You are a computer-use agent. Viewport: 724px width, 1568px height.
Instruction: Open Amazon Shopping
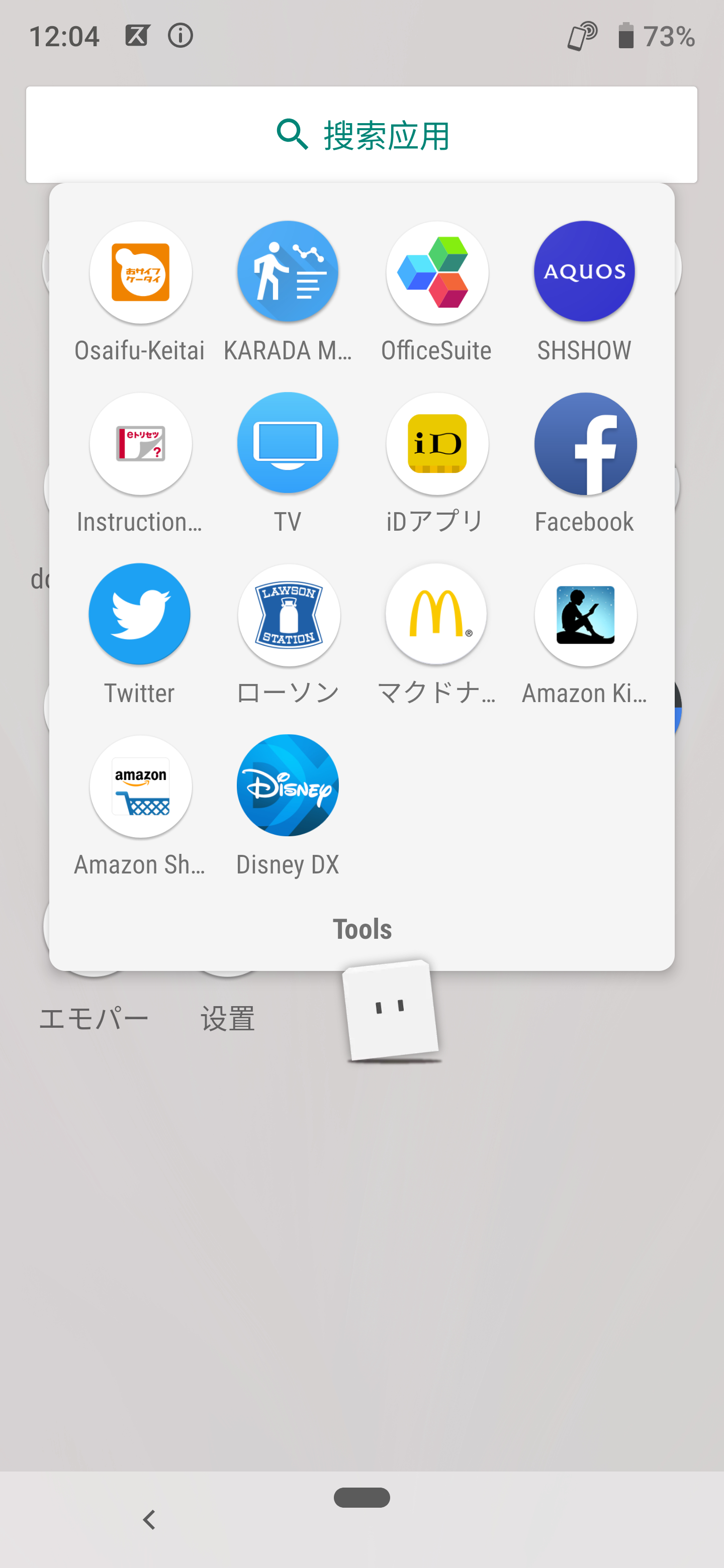pyautogui.click(x=141, y=787)
